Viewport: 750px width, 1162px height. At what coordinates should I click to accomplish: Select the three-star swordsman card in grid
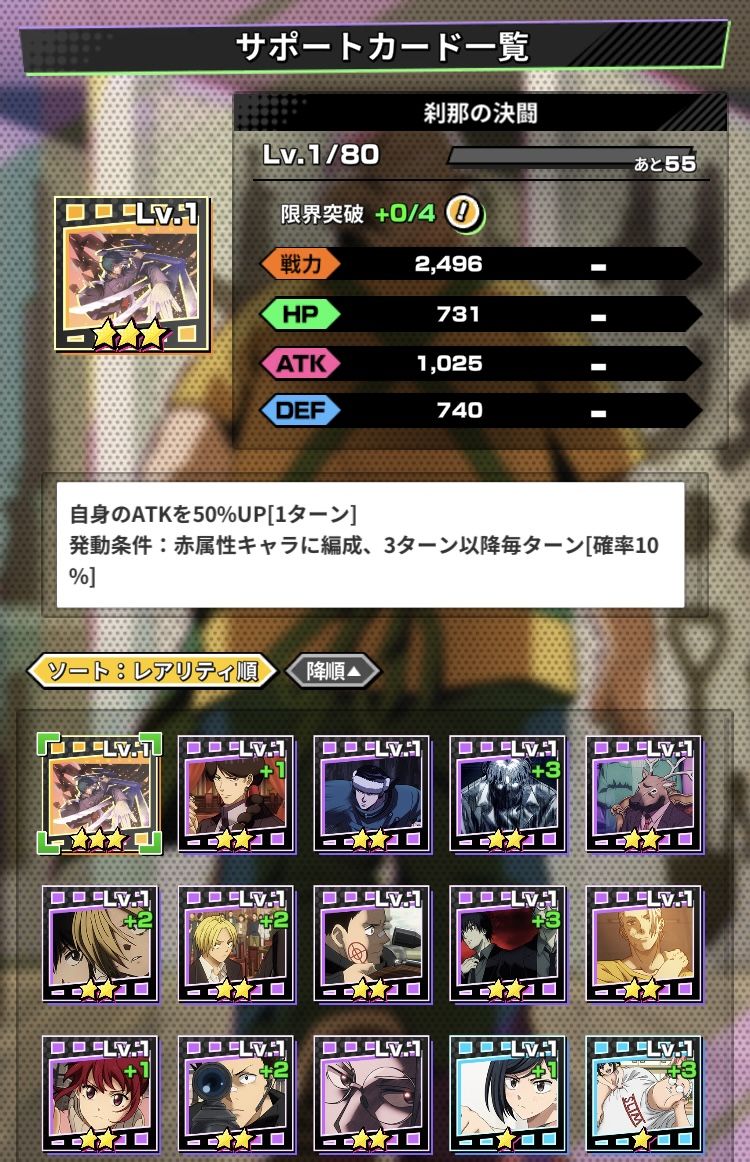point(100,794)
